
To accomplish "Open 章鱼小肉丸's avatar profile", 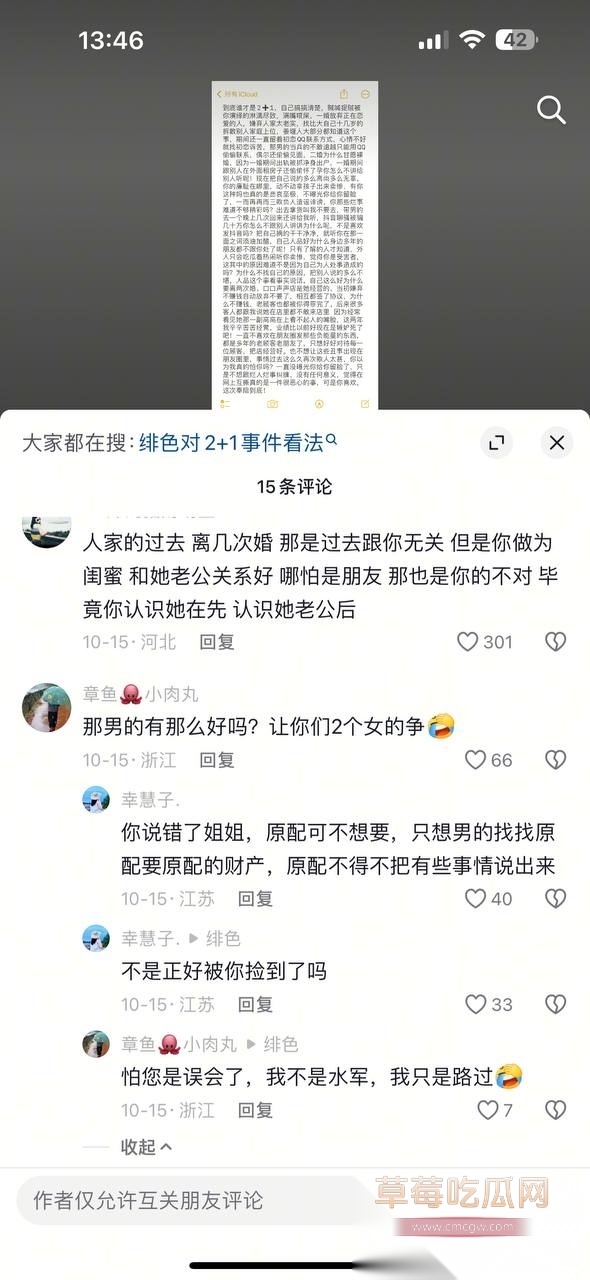I will [x=46, y=708].
